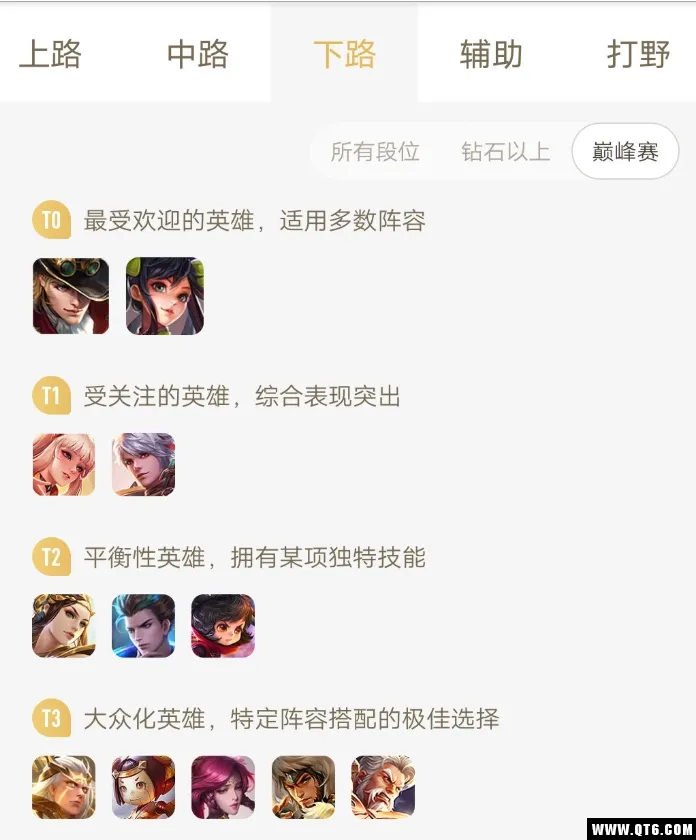Screen dimensions: 696x840
Task: Open the blue-background male hero in T2
Action: [x=143, y=626]
